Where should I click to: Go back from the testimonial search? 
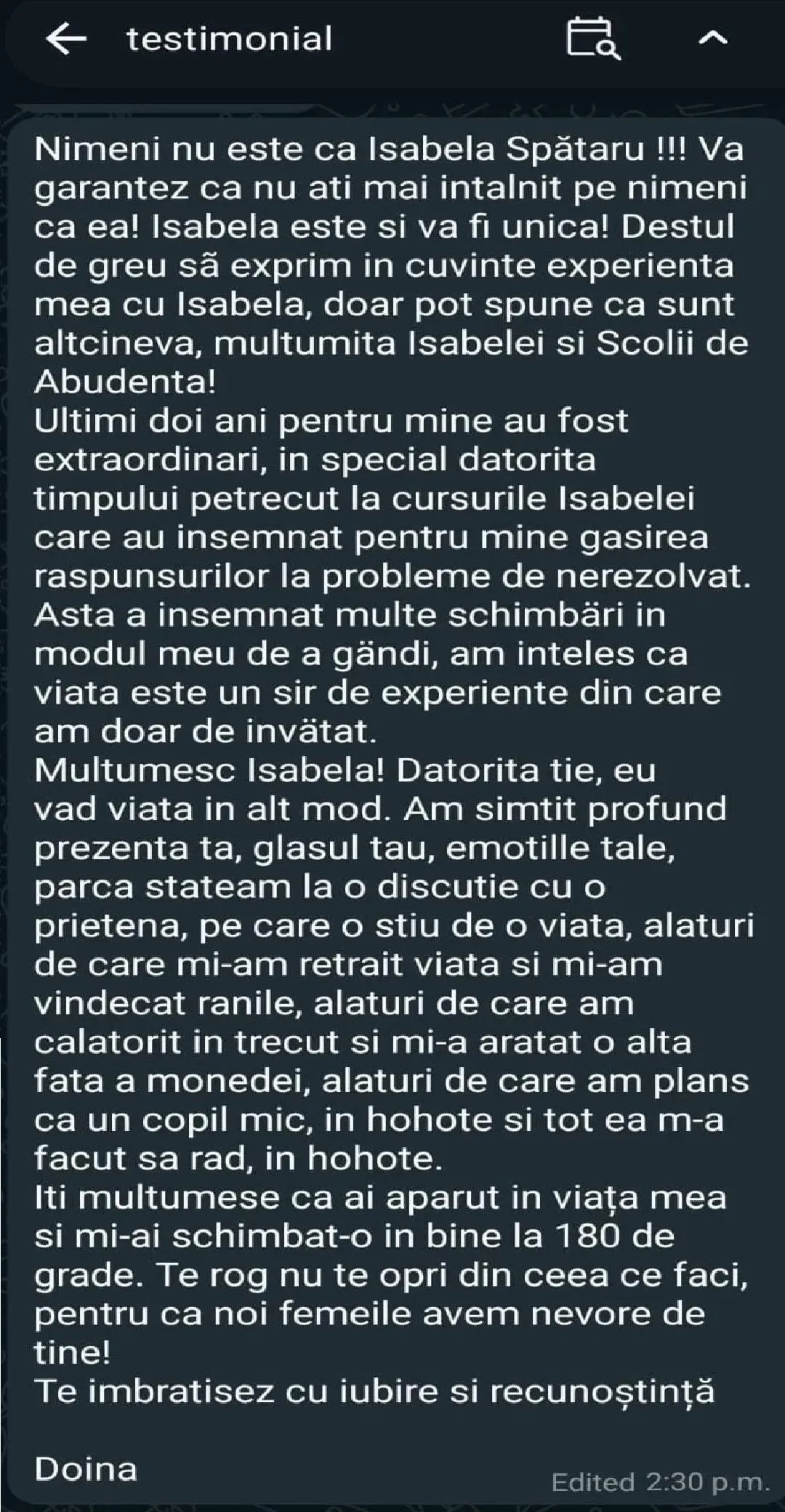click(x=66, y=39)
